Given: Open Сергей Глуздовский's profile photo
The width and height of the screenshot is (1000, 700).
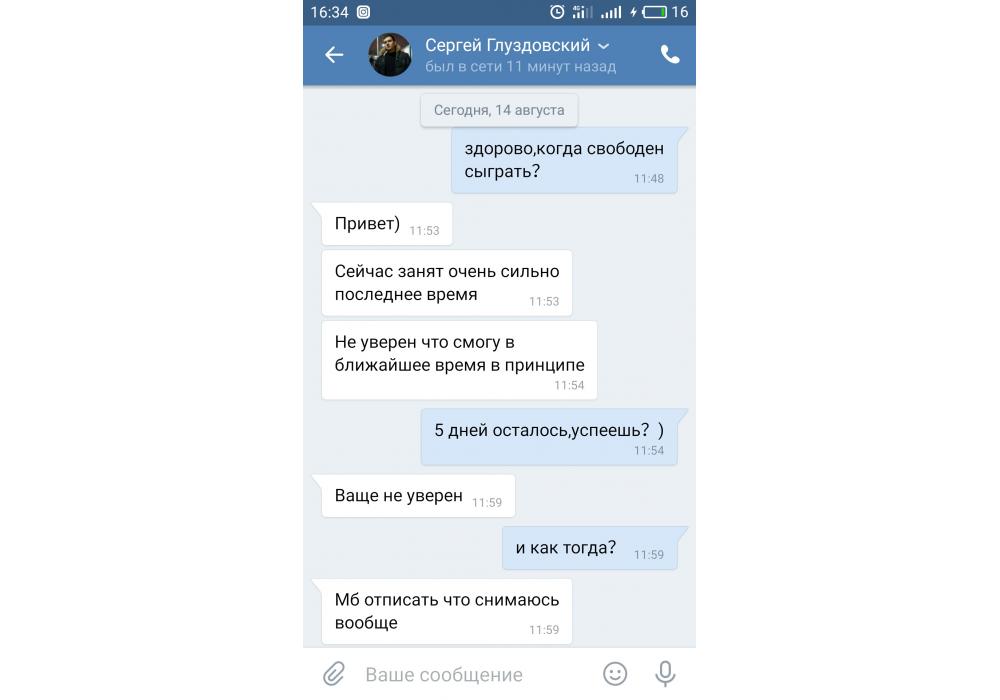Looking at the screenshot, I should [390, 55].
